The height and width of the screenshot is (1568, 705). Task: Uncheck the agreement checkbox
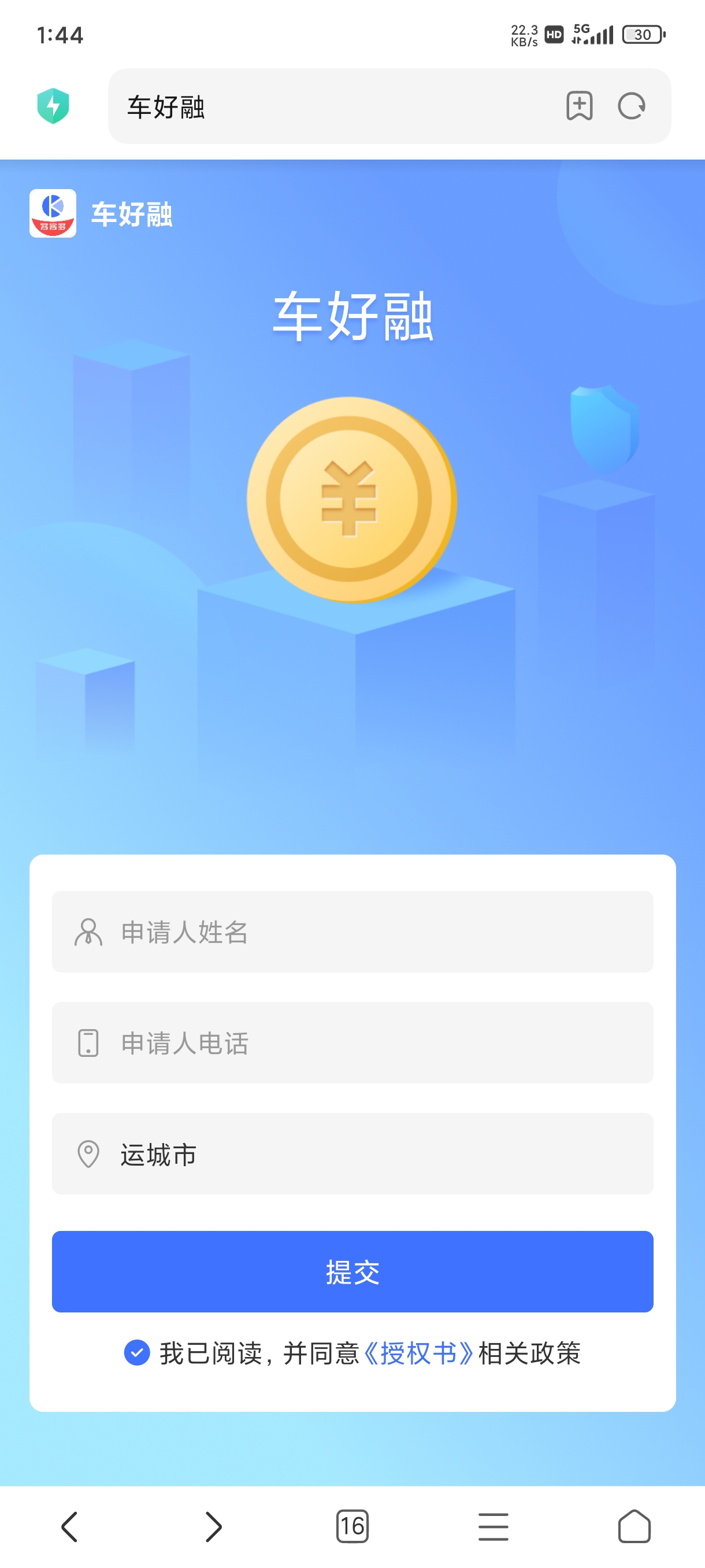click(137, 1352)
